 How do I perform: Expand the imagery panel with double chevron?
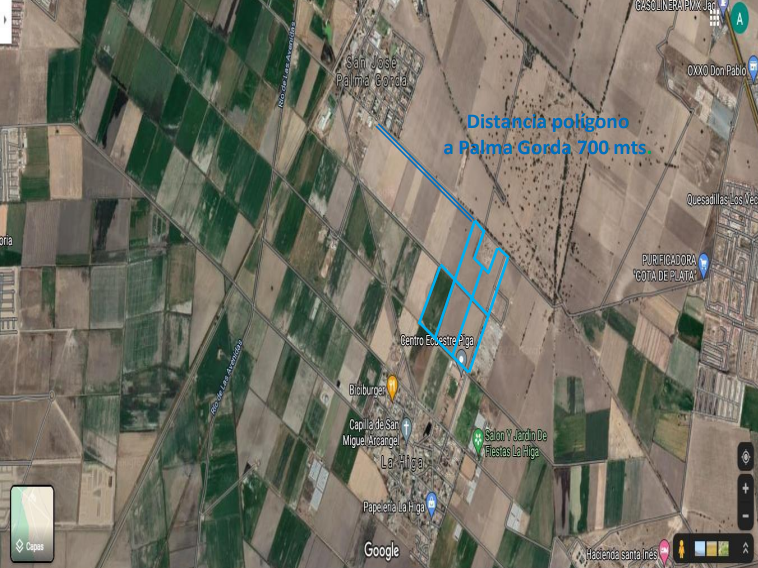tap(745, 549)
